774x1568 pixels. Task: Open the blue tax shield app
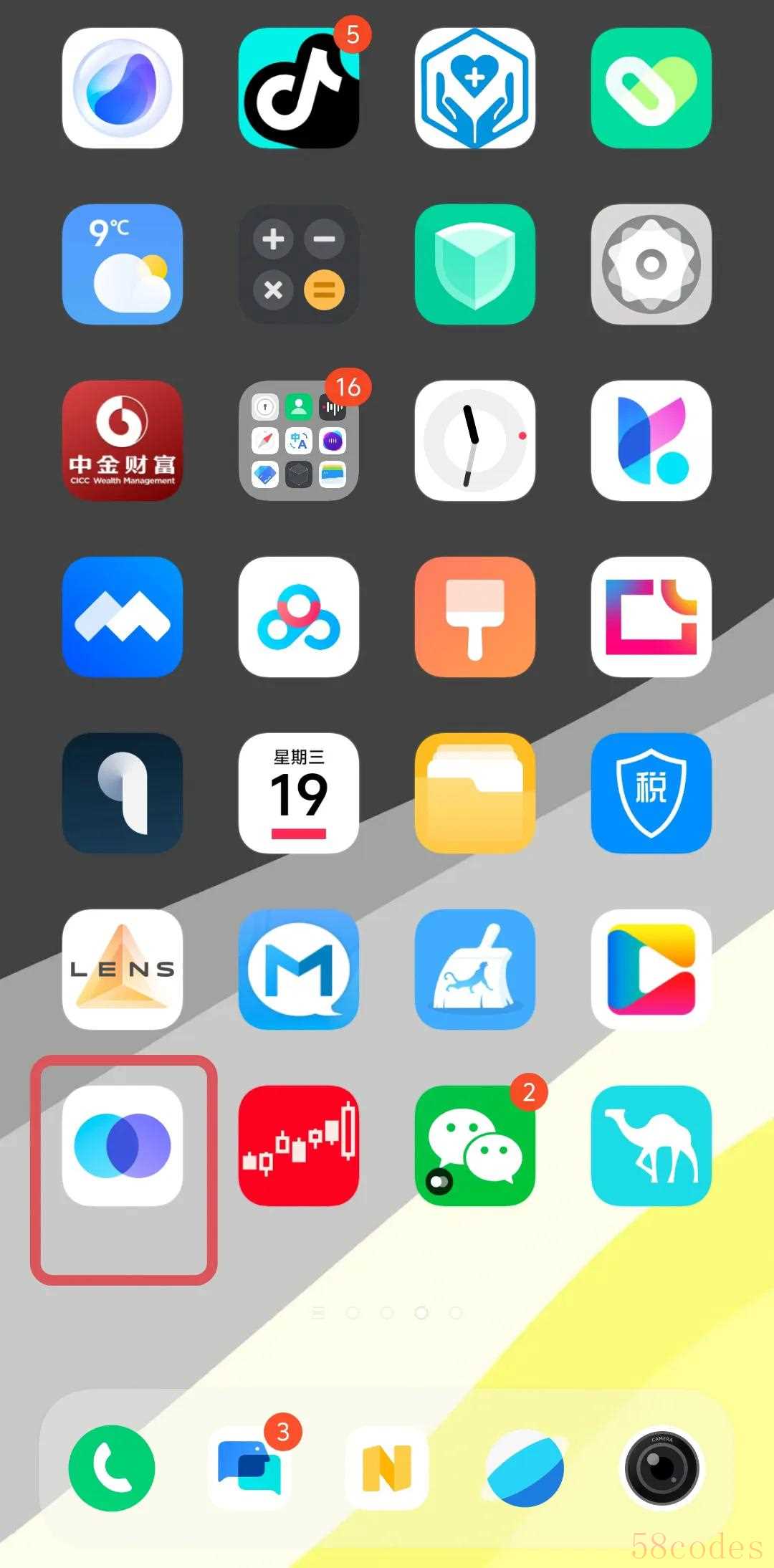pyautogui.click(x=651, y=793)
